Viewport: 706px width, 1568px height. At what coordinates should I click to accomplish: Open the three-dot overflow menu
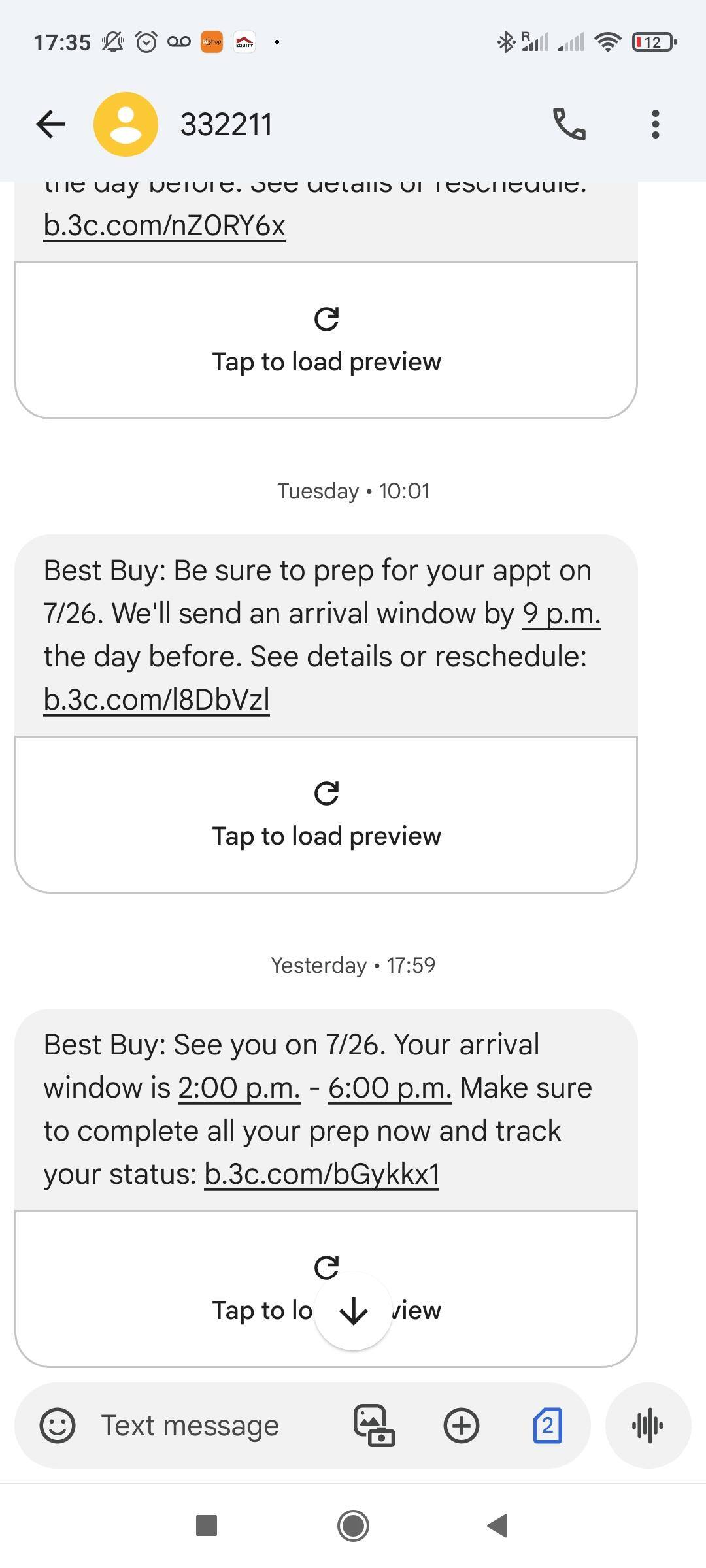coord(654,124)
